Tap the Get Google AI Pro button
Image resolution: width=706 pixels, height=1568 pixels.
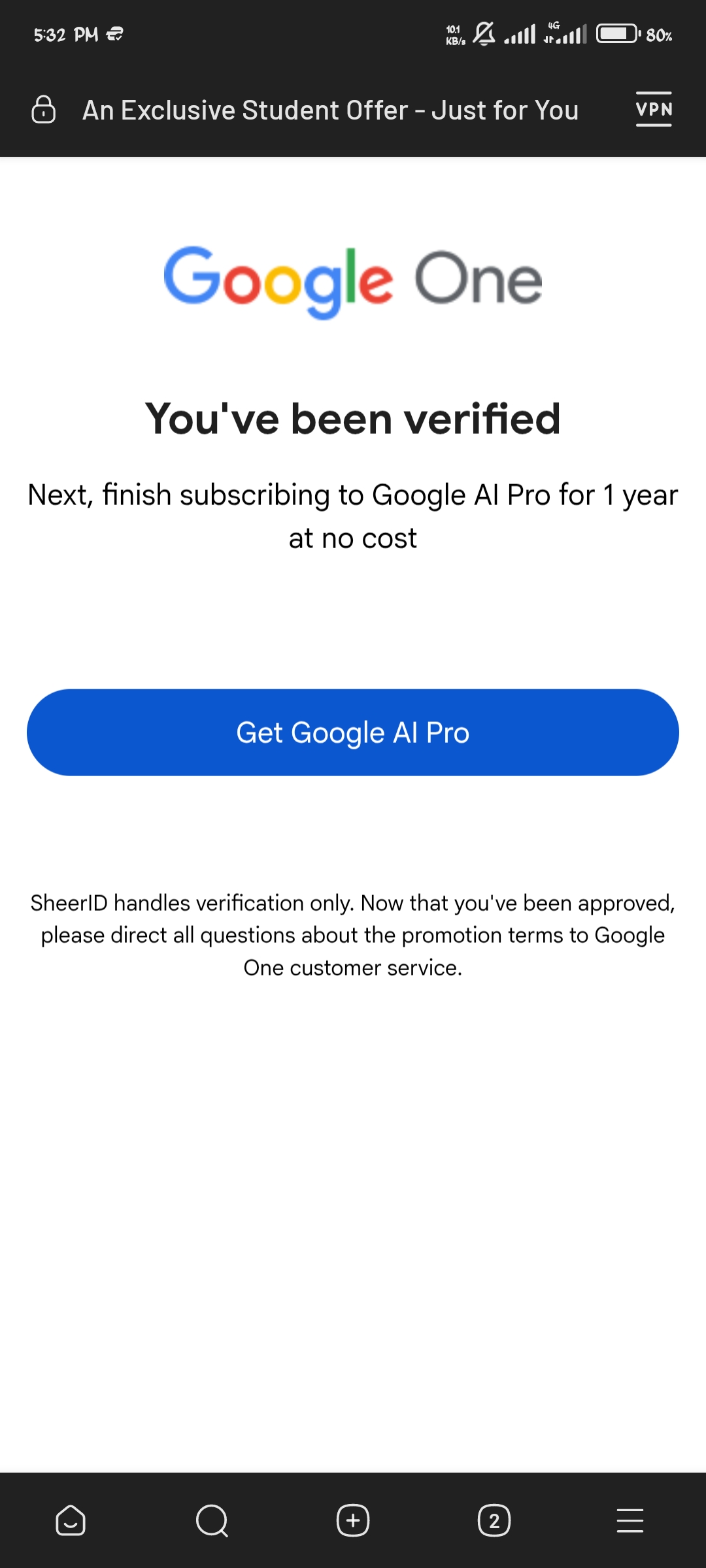click(353, 732)
